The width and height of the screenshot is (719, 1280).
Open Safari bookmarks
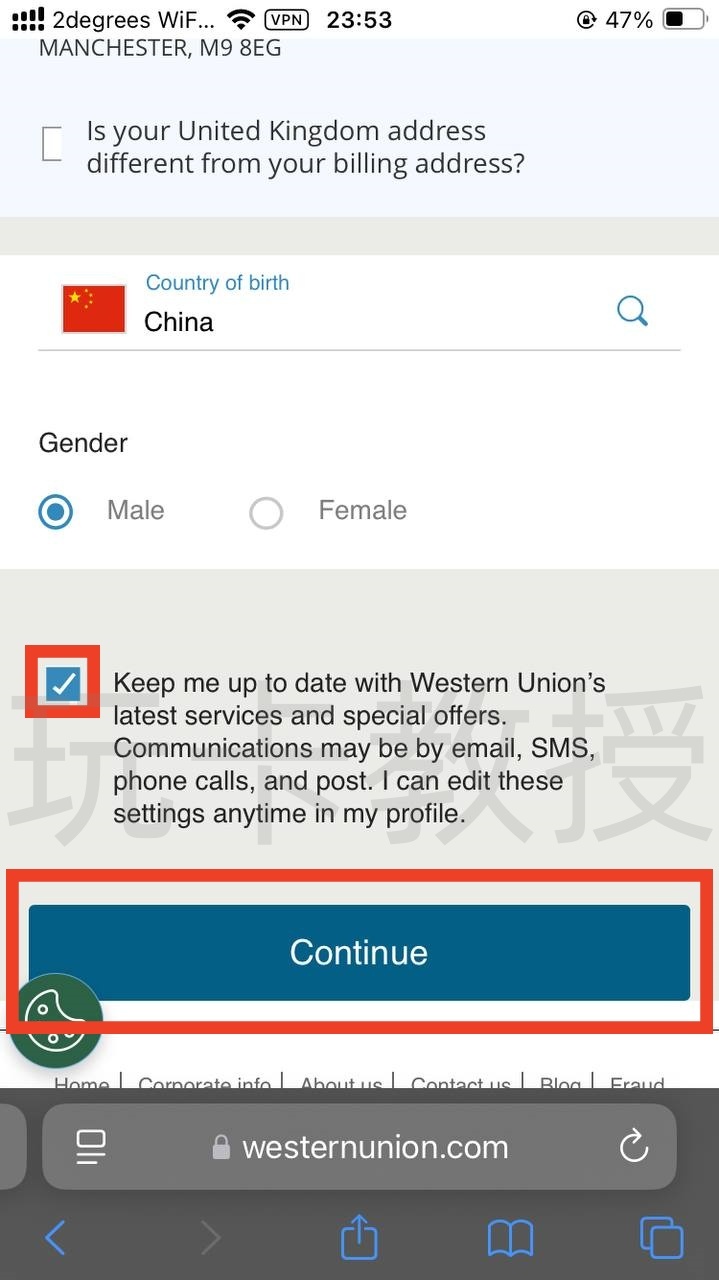tap(510, 1238)
